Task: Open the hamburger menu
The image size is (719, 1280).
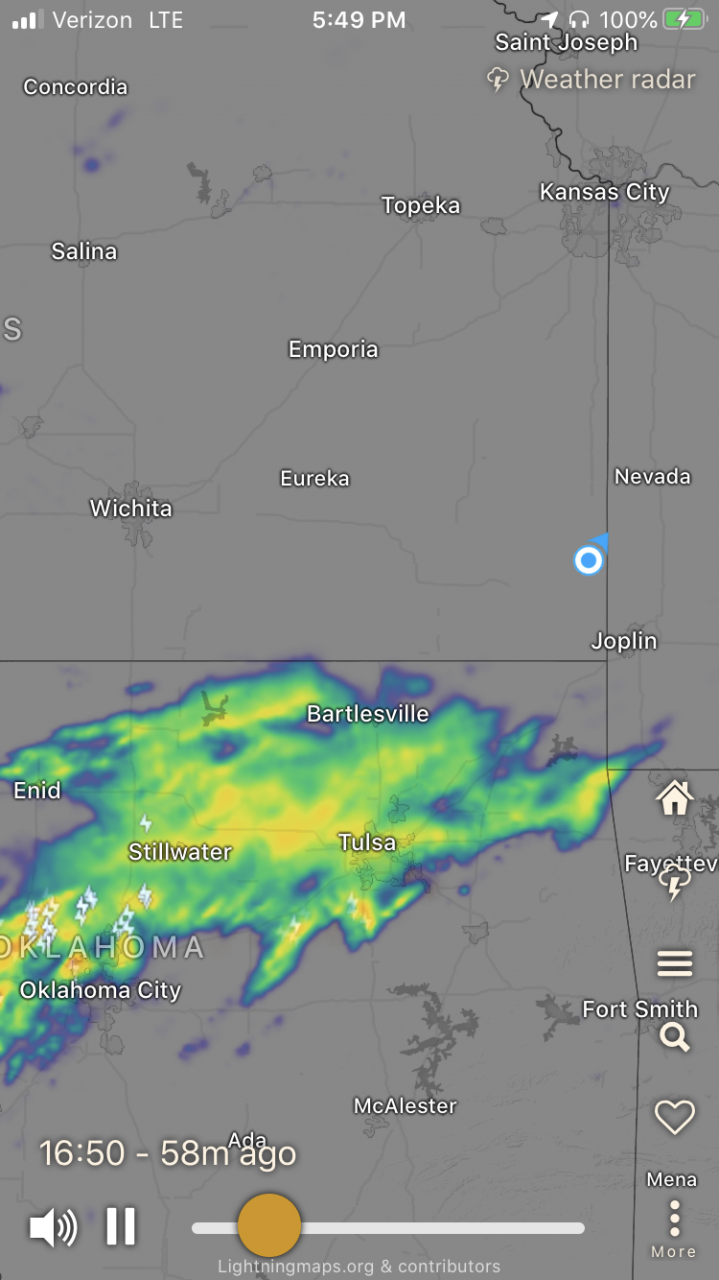Action: 675,963
